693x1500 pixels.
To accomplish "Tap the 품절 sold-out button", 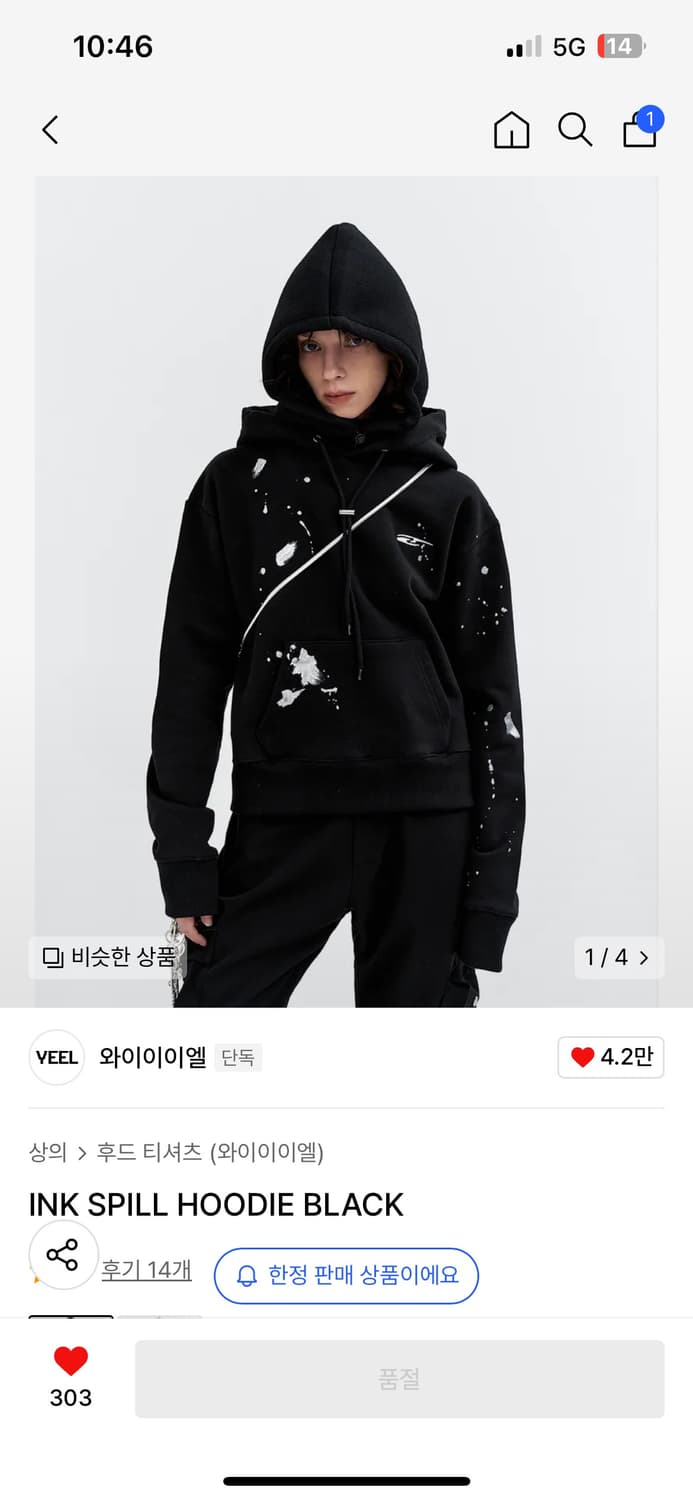I will coord(399,1379).
